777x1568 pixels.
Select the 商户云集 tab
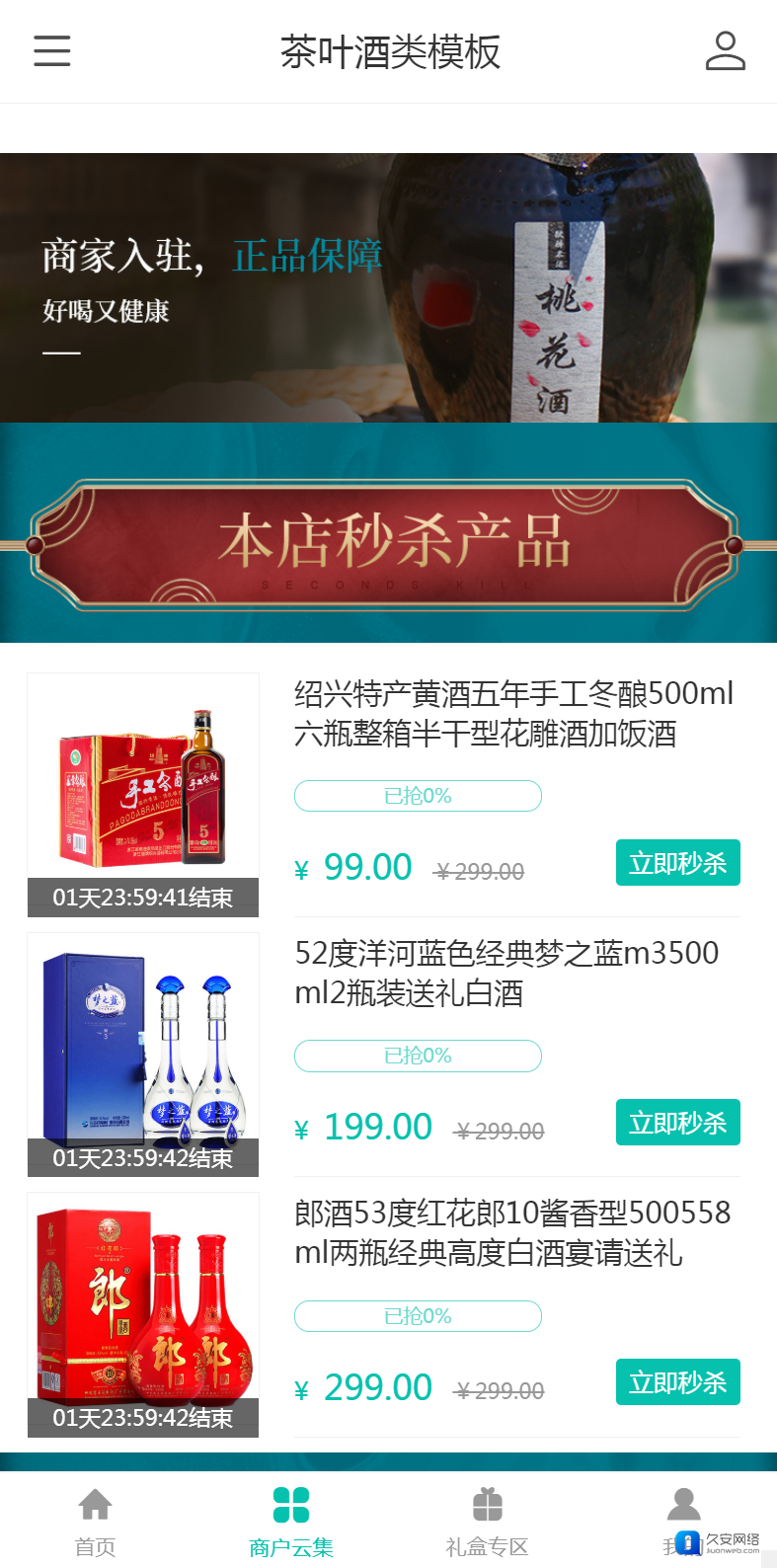(291, 1522)
